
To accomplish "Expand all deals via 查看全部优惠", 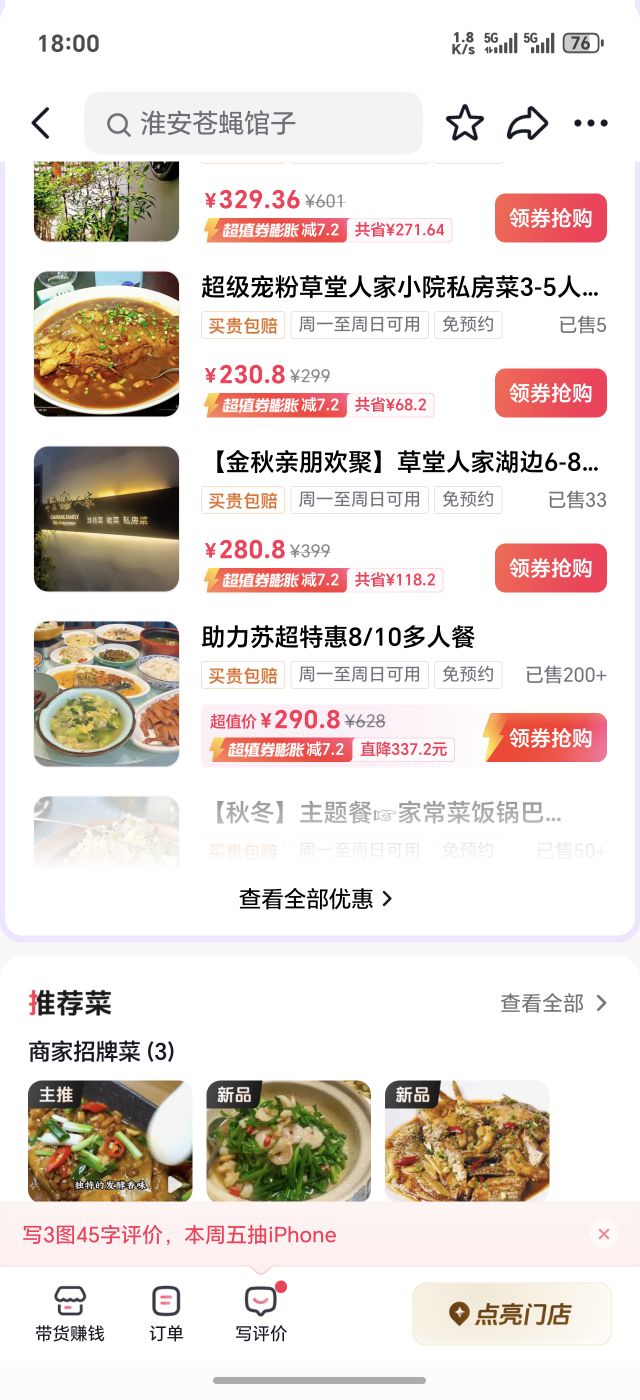I will point(315,899).
